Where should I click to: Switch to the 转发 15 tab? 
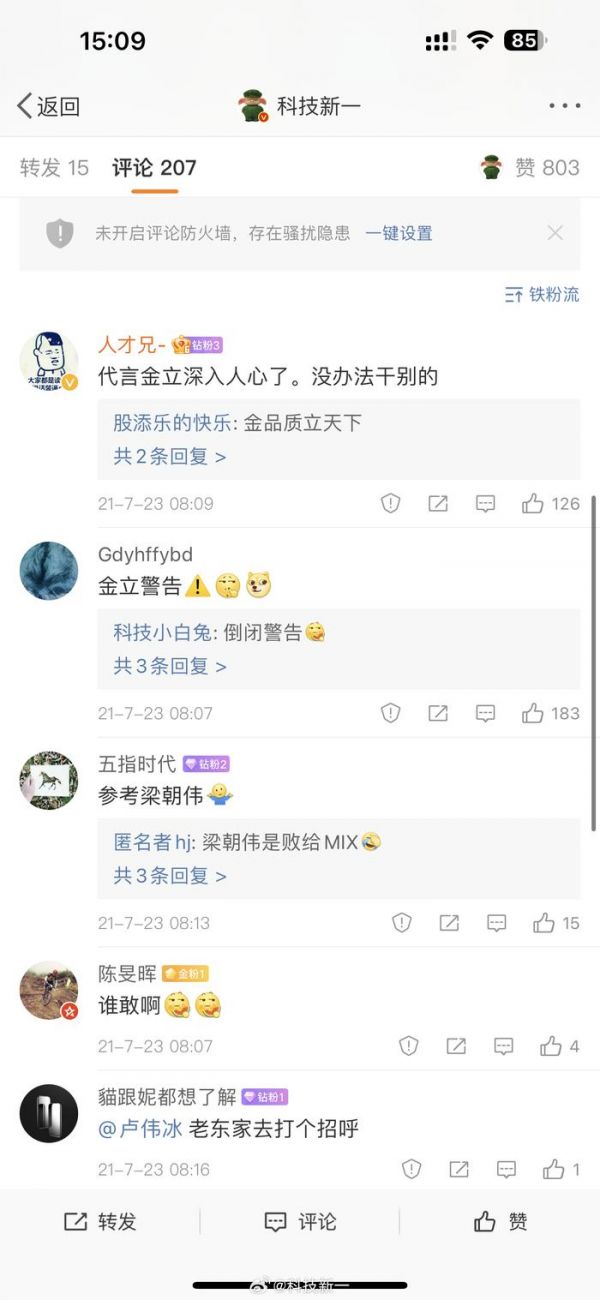coord(54,167)
